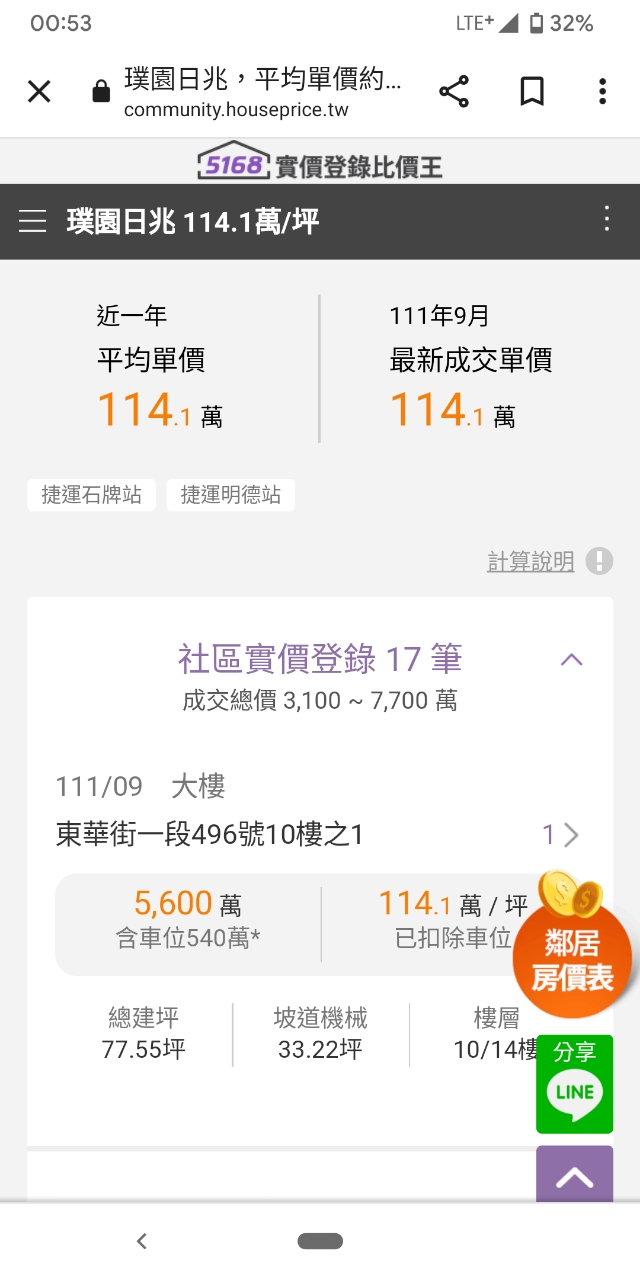This screenshot has height=1280, width=640.
Task: Open the browser overflow menu
Action: (602, 92)
